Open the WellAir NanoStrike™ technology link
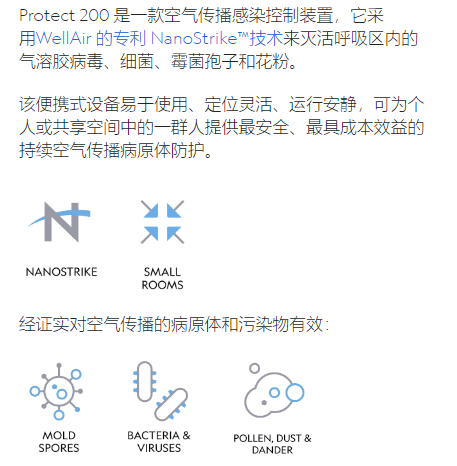This screenshot has height=466, width=457. [x=159, y=38]
